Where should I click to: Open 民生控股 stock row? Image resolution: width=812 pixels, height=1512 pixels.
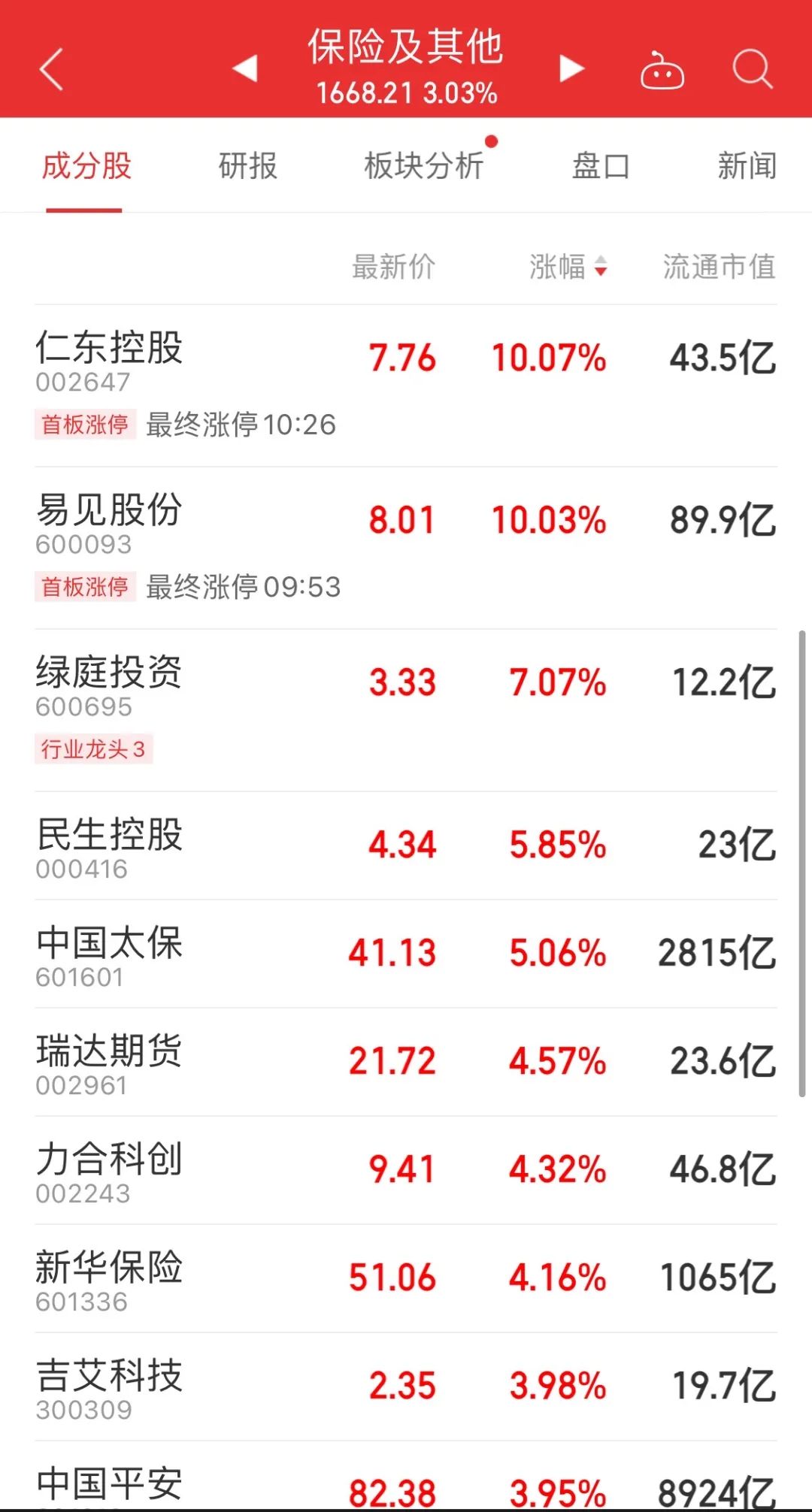point(406,845)
